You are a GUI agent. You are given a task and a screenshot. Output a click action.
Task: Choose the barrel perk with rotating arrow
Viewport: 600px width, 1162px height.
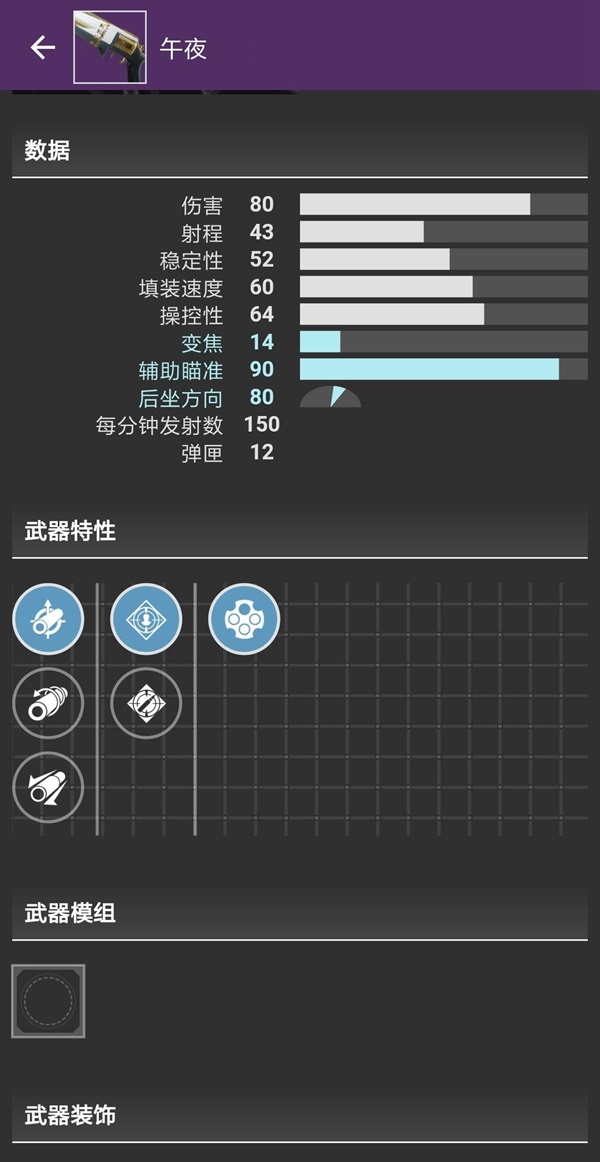click(48, 704)
